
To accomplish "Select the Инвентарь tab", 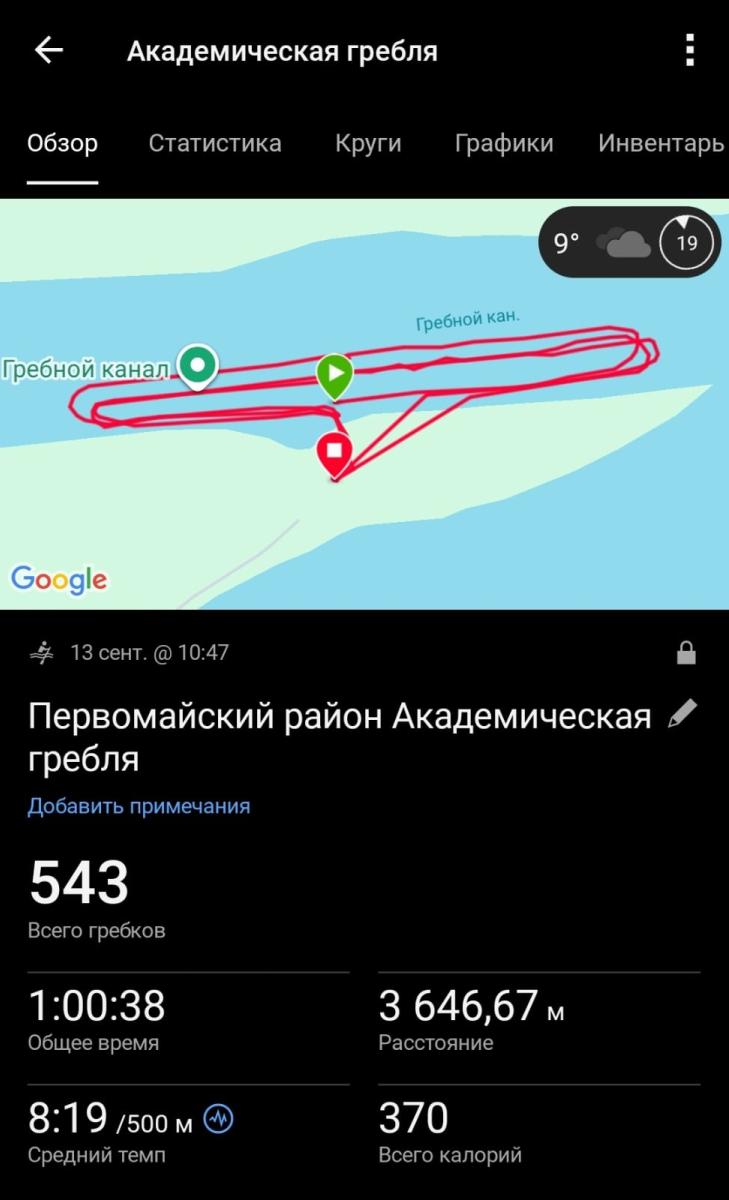I will coord(660,143).
